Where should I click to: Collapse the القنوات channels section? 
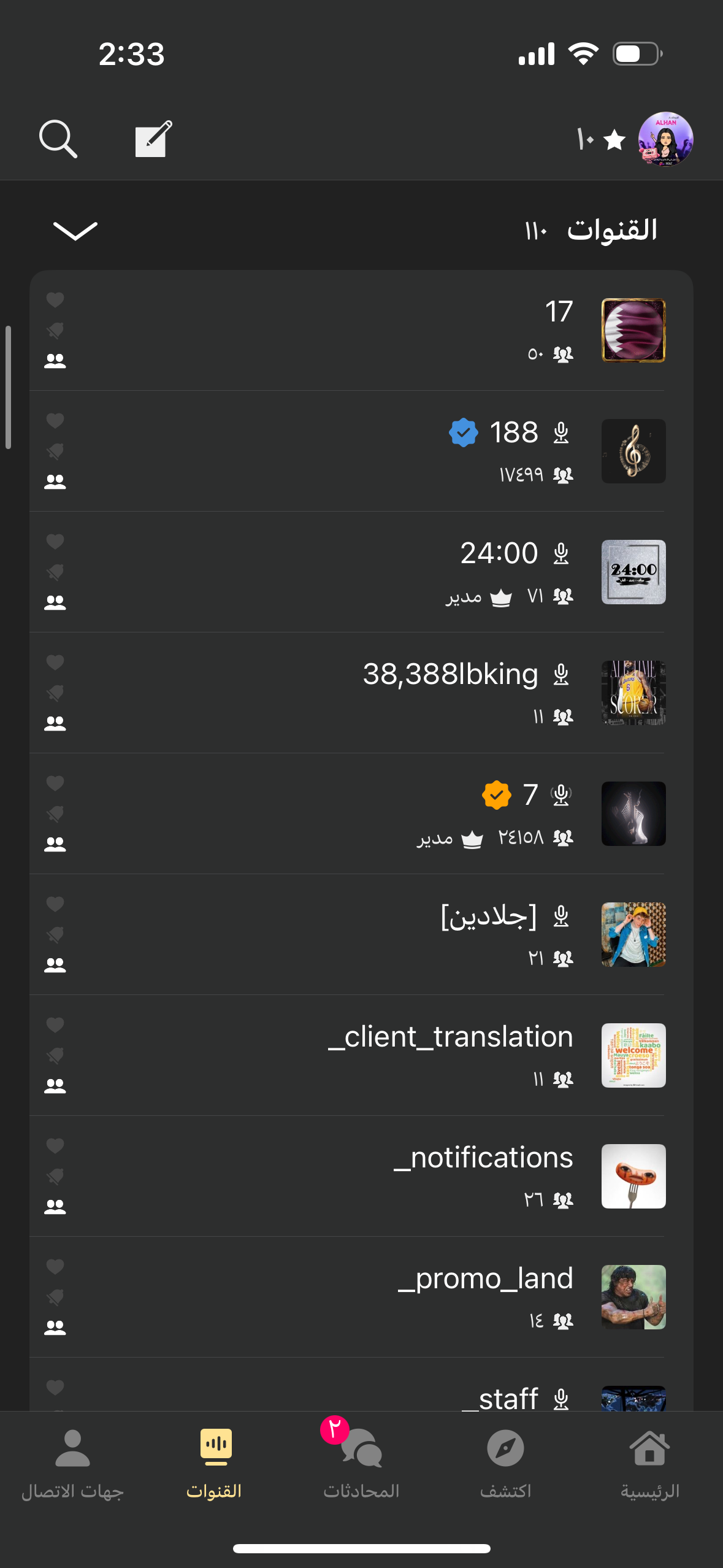point(75,231)
